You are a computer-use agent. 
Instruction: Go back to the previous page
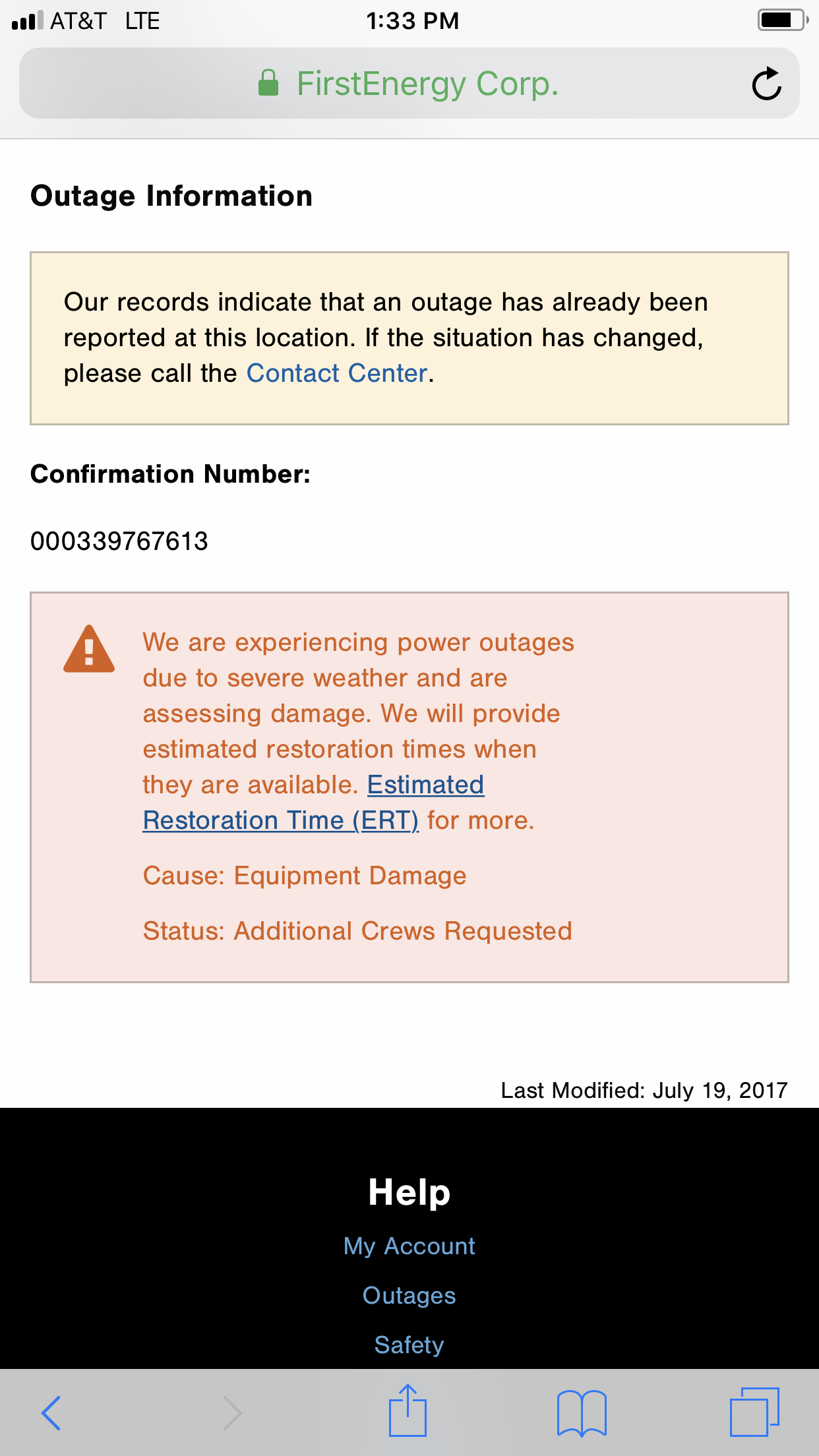[x=51, y=1413]
